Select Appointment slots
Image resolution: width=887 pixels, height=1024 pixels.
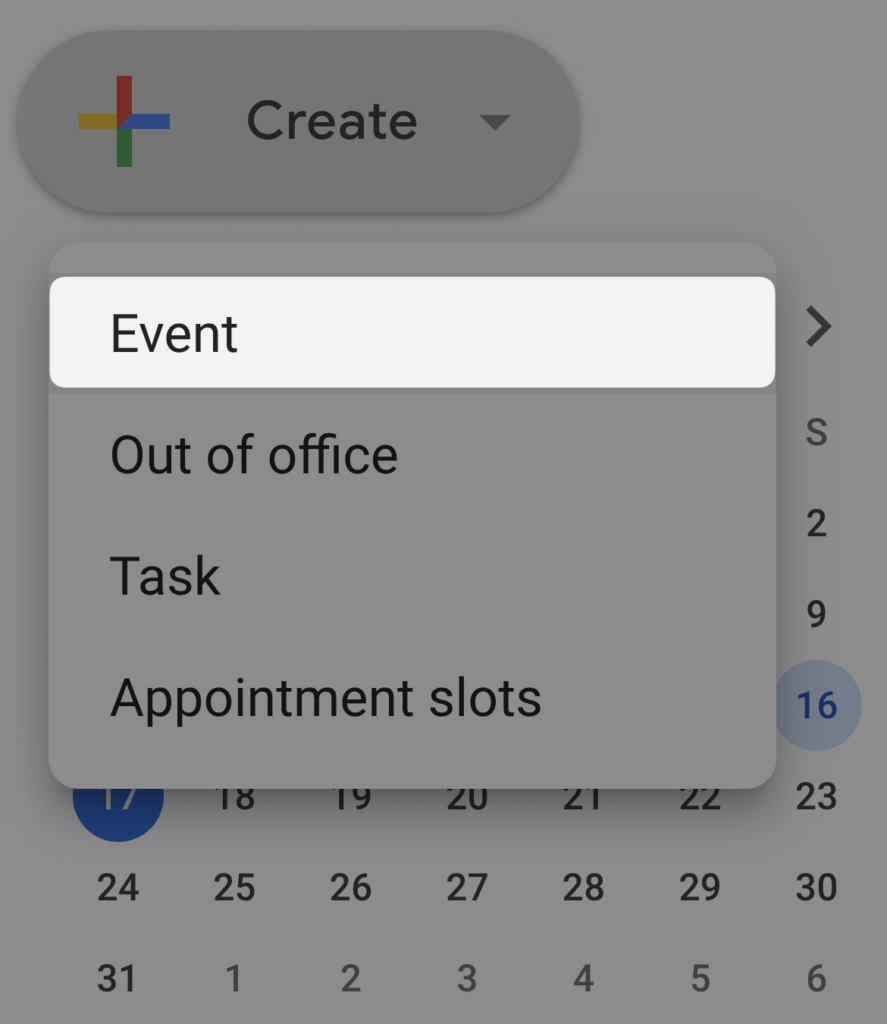click(x=327, y=697)
